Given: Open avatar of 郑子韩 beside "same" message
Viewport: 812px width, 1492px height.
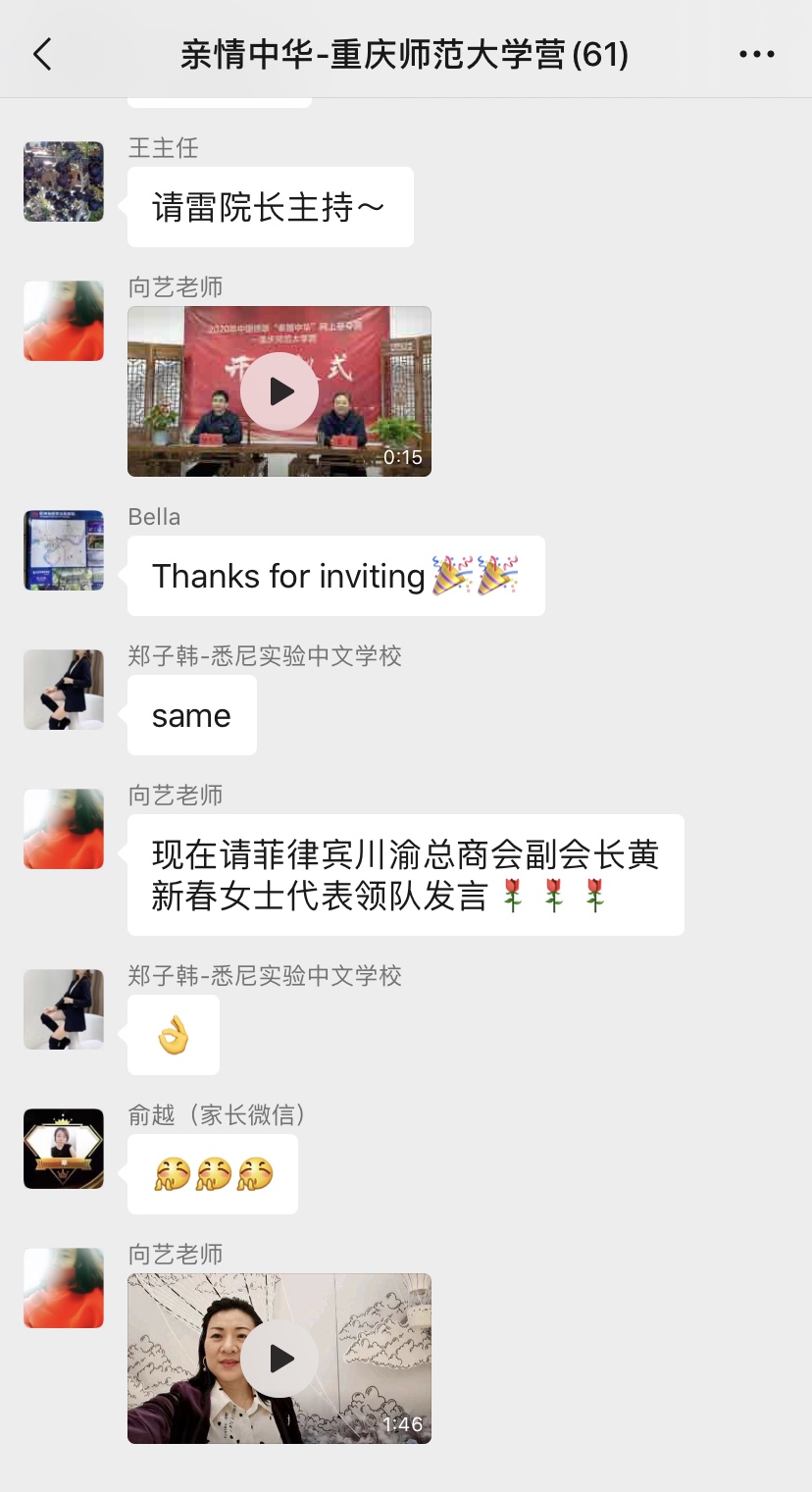Looking at the screenshot, I should (x=64, y=690).
